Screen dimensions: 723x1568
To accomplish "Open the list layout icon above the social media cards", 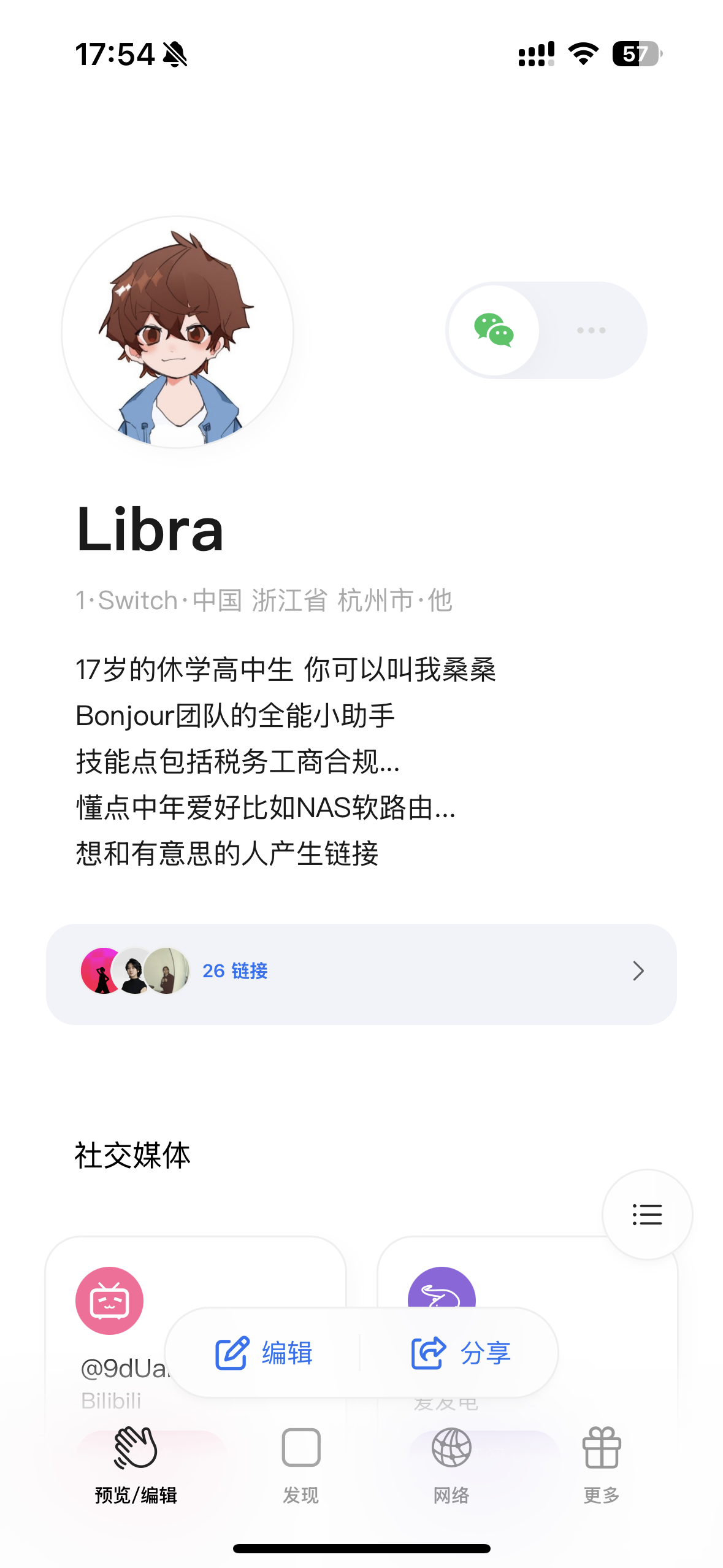I will coord(648,1214).
